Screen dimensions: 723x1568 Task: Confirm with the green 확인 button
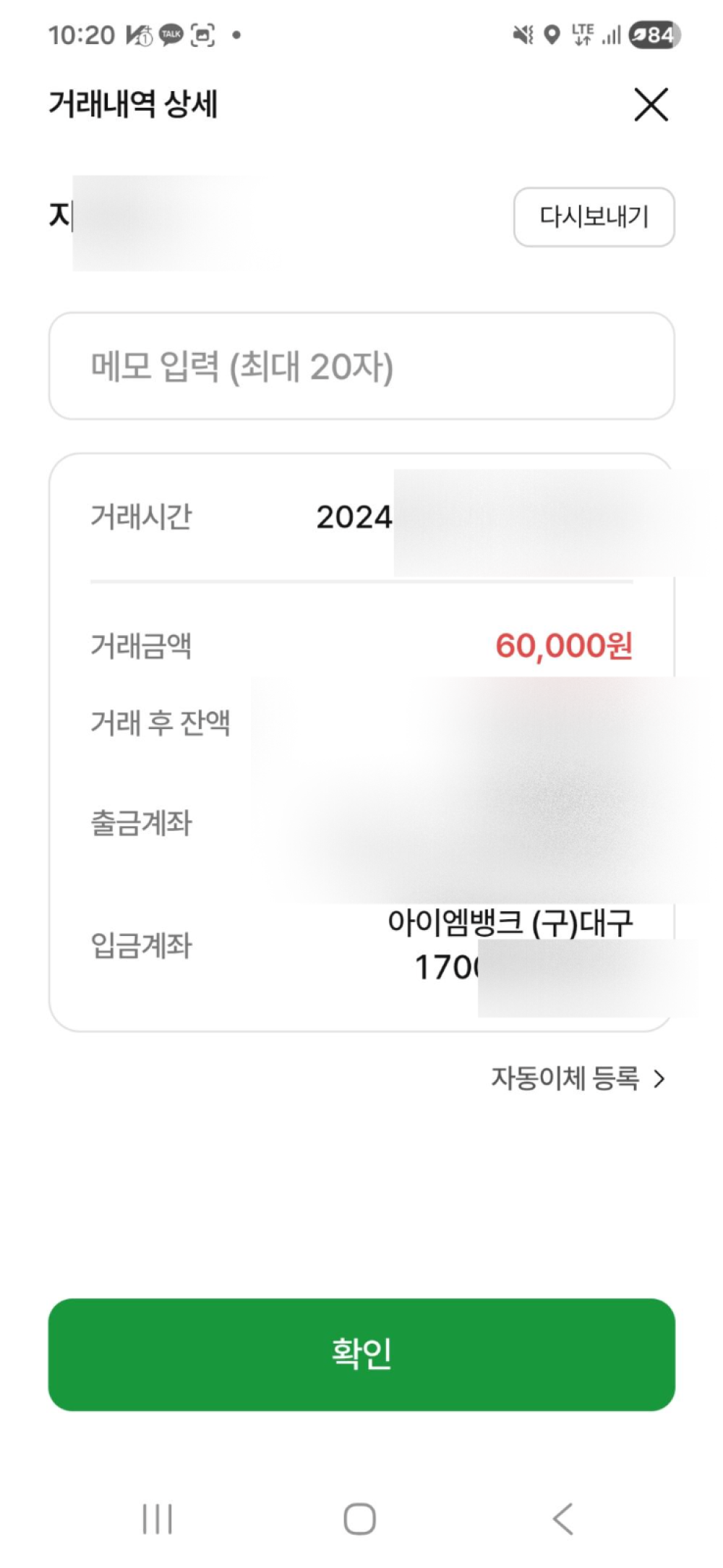361,1354
